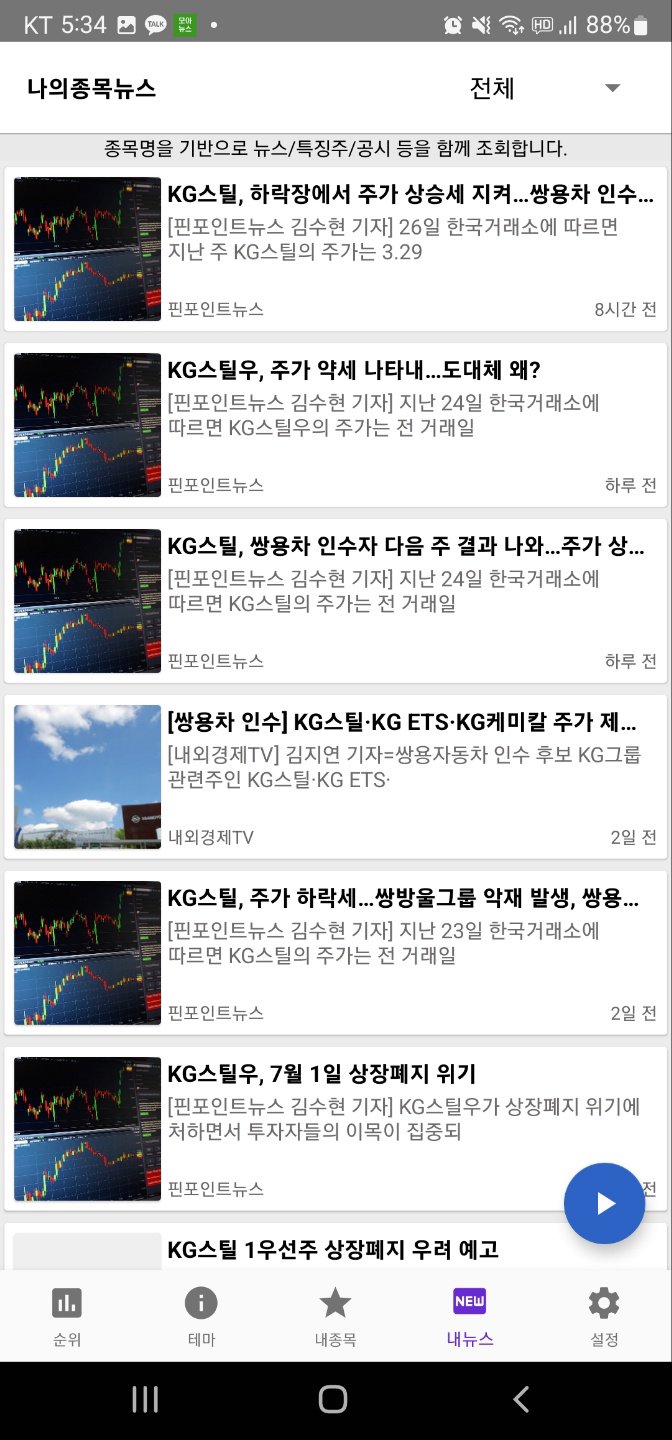Open the 설정 settings tab
Image resolution: width=672 pixels, height=1440 pixels.
pos(604,1317)
